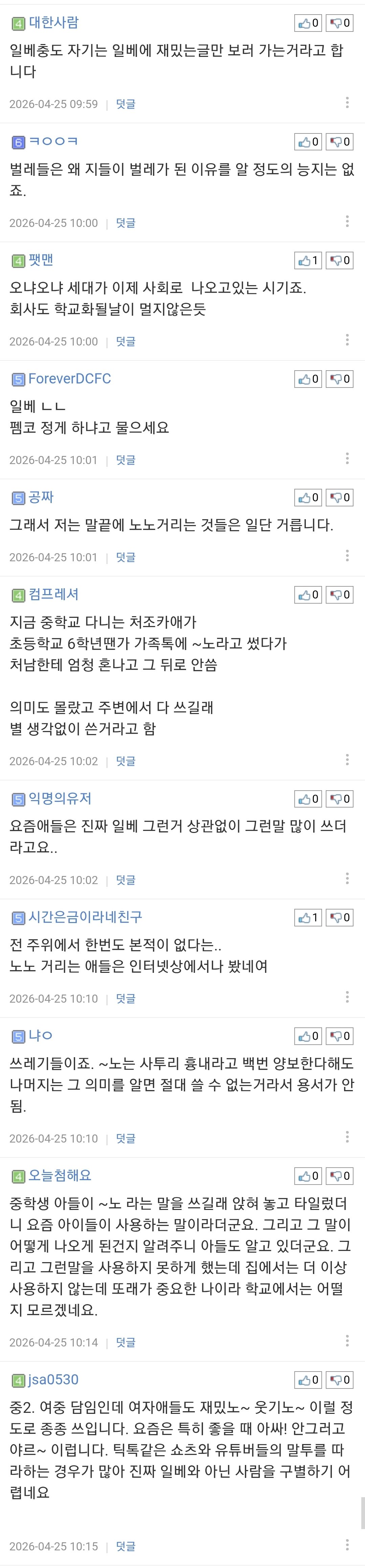This screenshot has height=1568, width=365.
Task: Downvote ㅋㅇㅇㅋ's comment
Action: click(339, 142)
